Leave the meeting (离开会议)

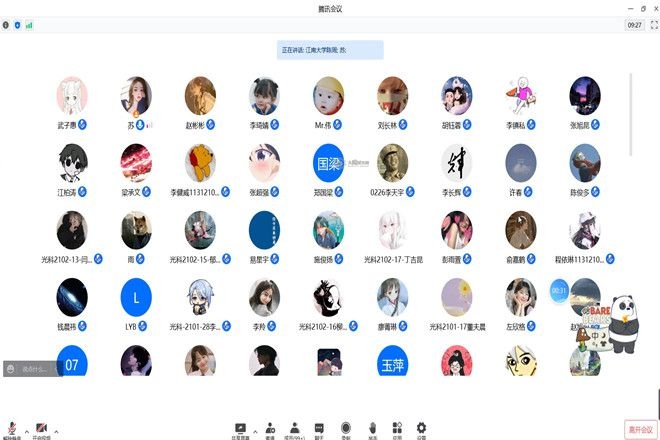[639, 429]
